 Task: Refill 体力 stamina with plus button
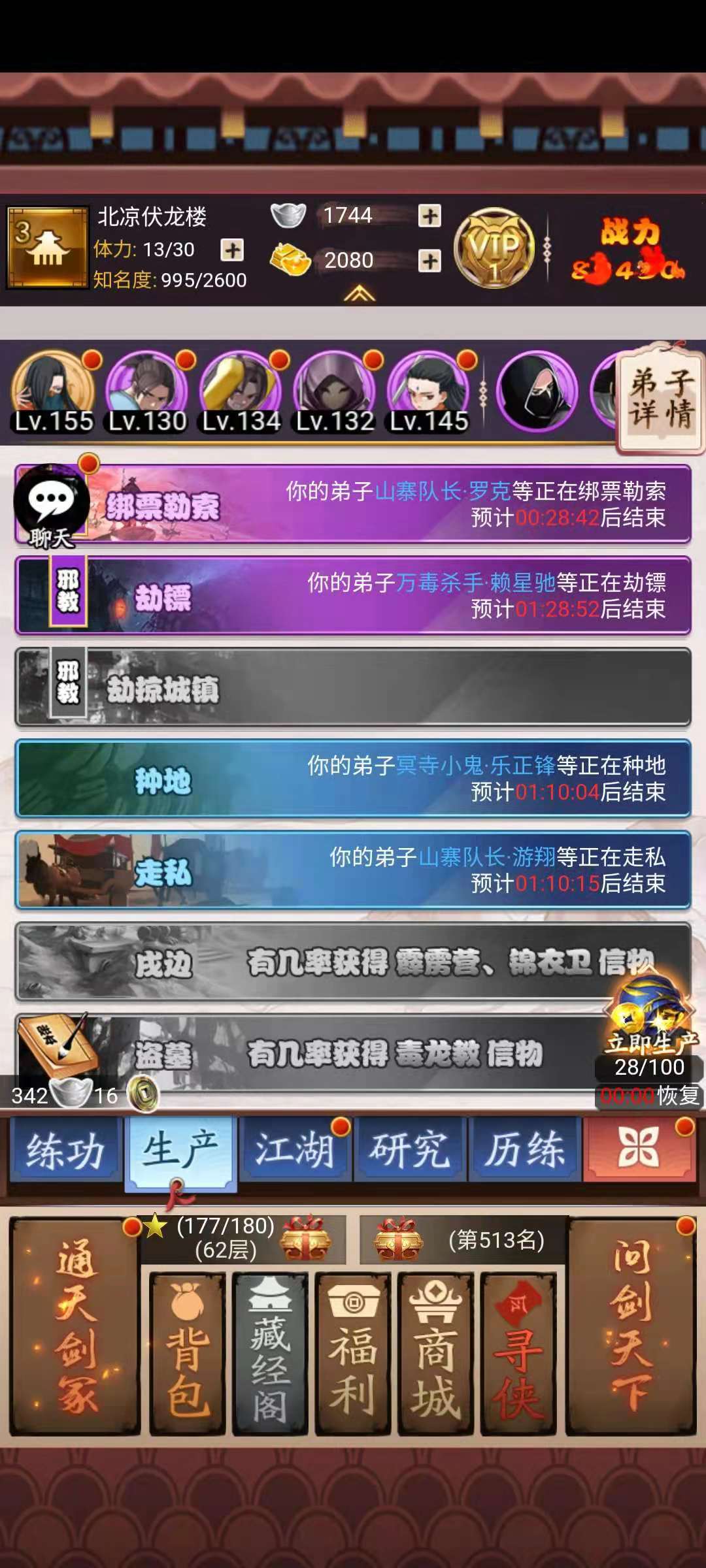click(232, 250)
